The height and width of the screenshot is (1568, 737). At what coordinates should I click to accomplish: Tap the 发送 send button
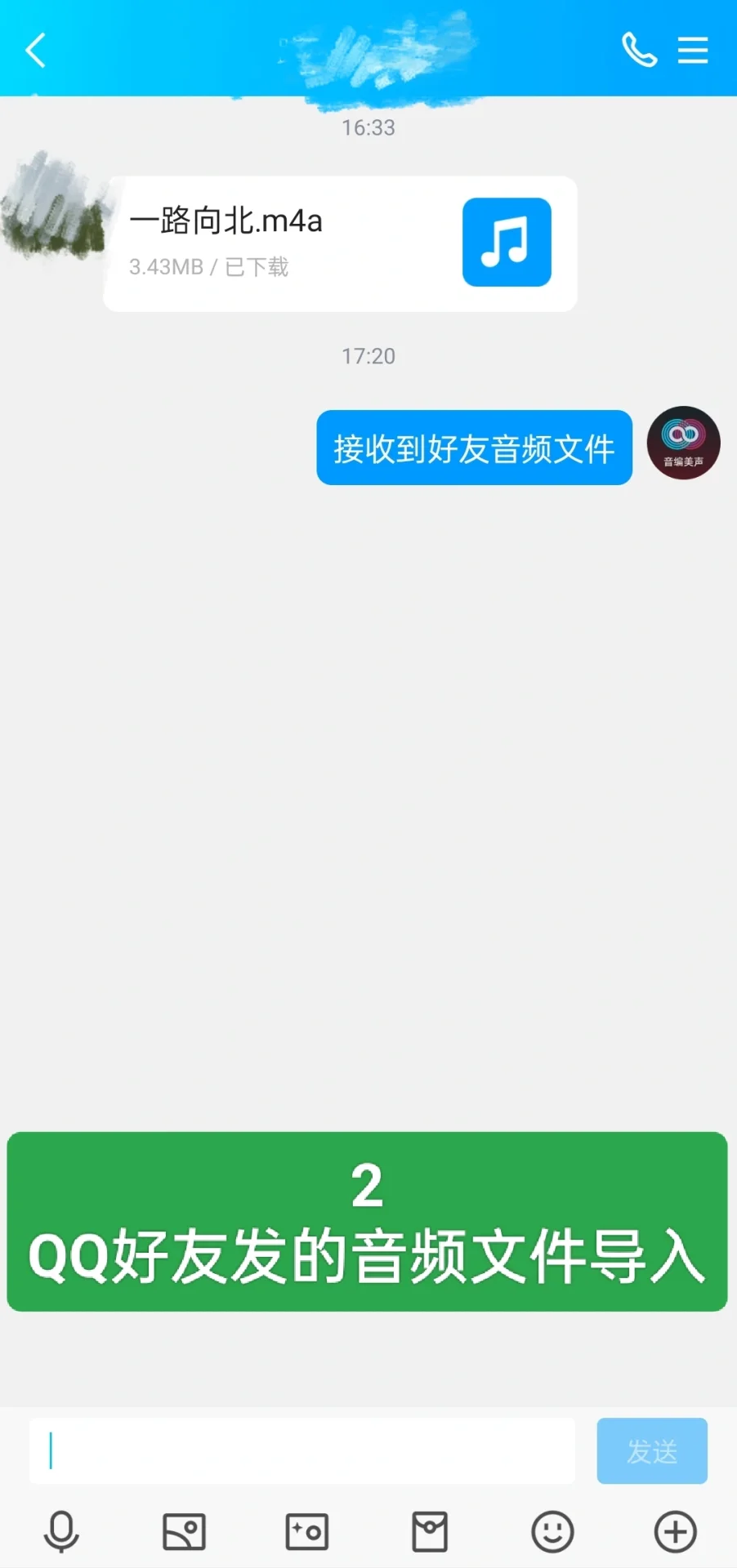pyautogui.click(x=651, y=1450)
